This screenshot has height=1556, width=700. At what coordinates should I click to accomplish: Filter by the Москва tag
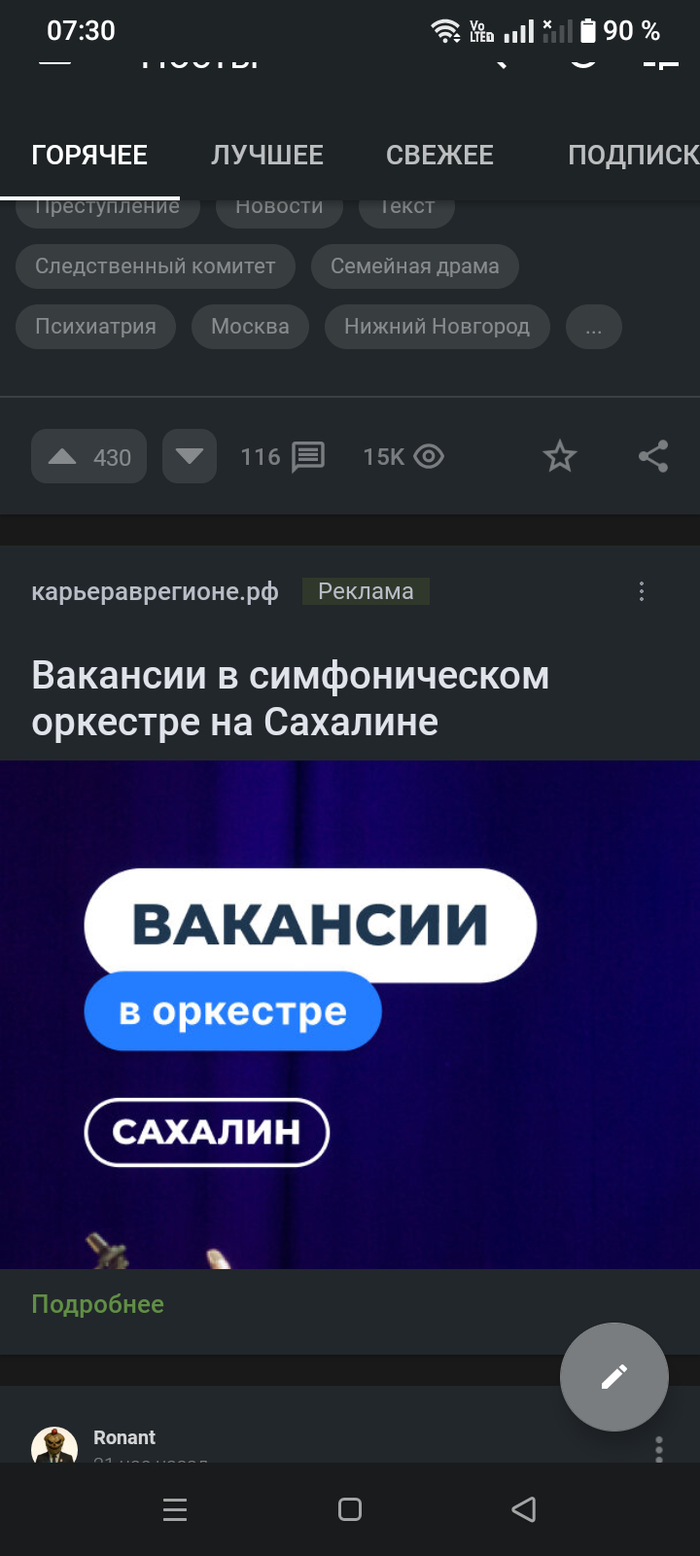[250, 326]
